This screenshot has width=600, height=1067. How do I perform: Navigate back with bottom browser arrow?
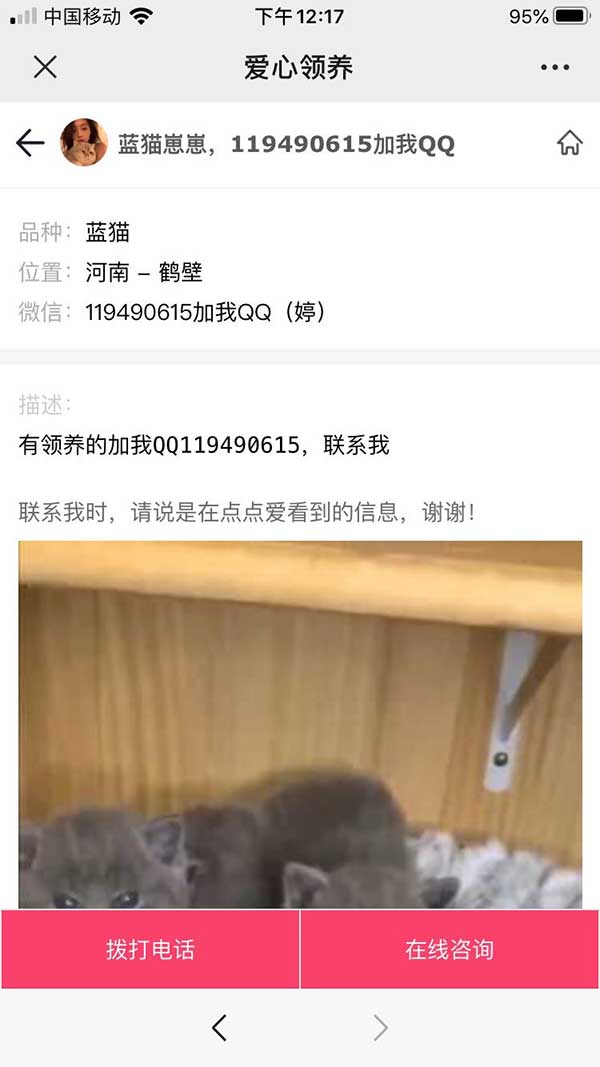point(220,1027)
